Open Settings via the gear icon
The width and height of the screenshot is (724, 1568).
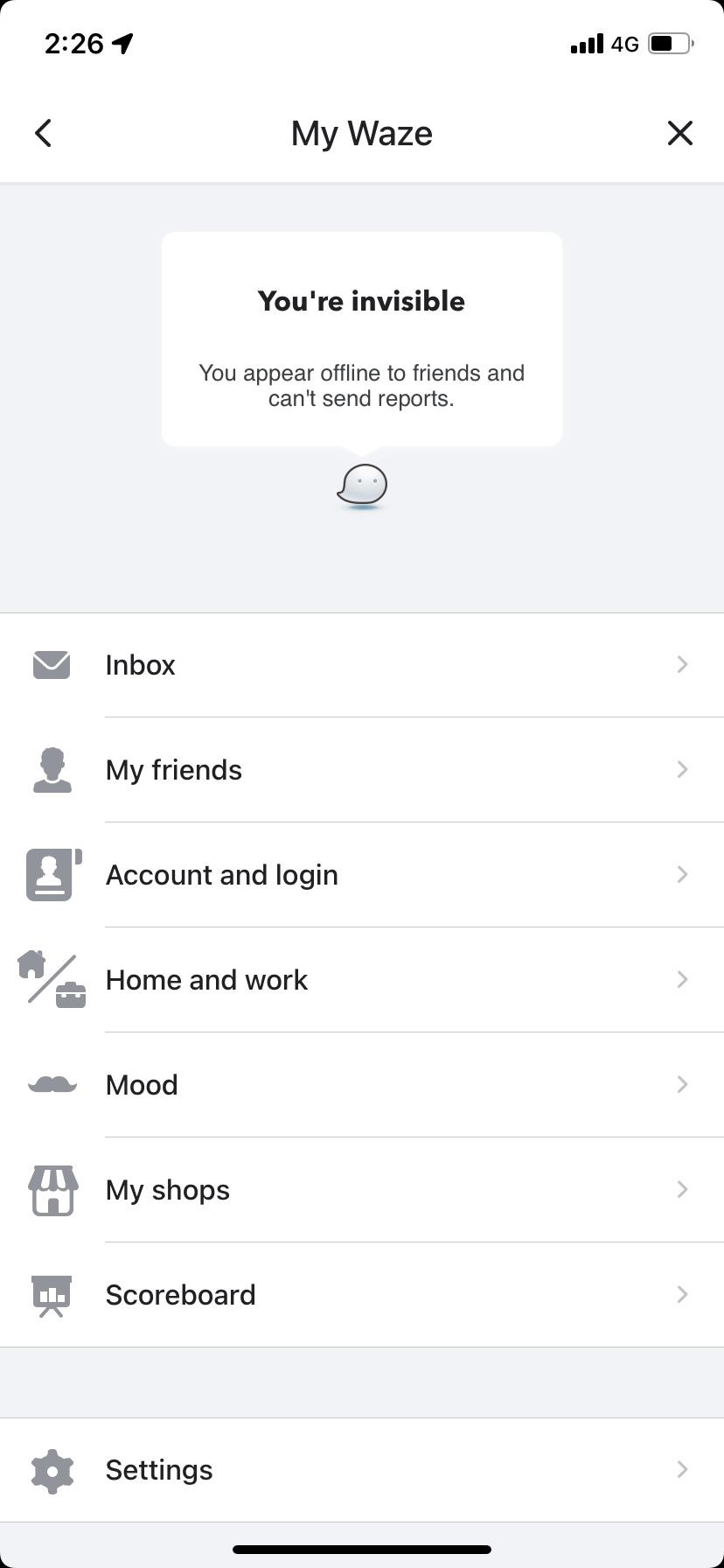(x=52, y=1469)
